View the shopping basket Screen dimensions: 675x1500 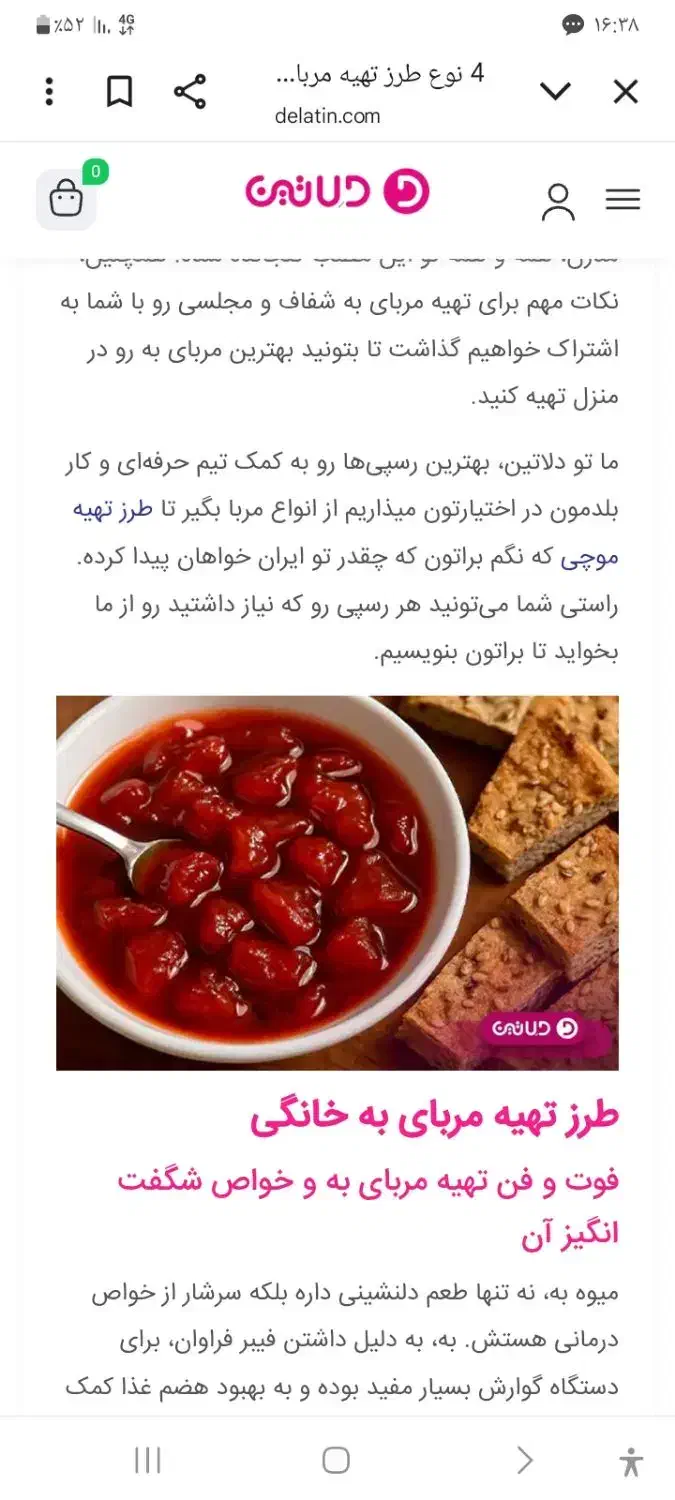[66, 199]
